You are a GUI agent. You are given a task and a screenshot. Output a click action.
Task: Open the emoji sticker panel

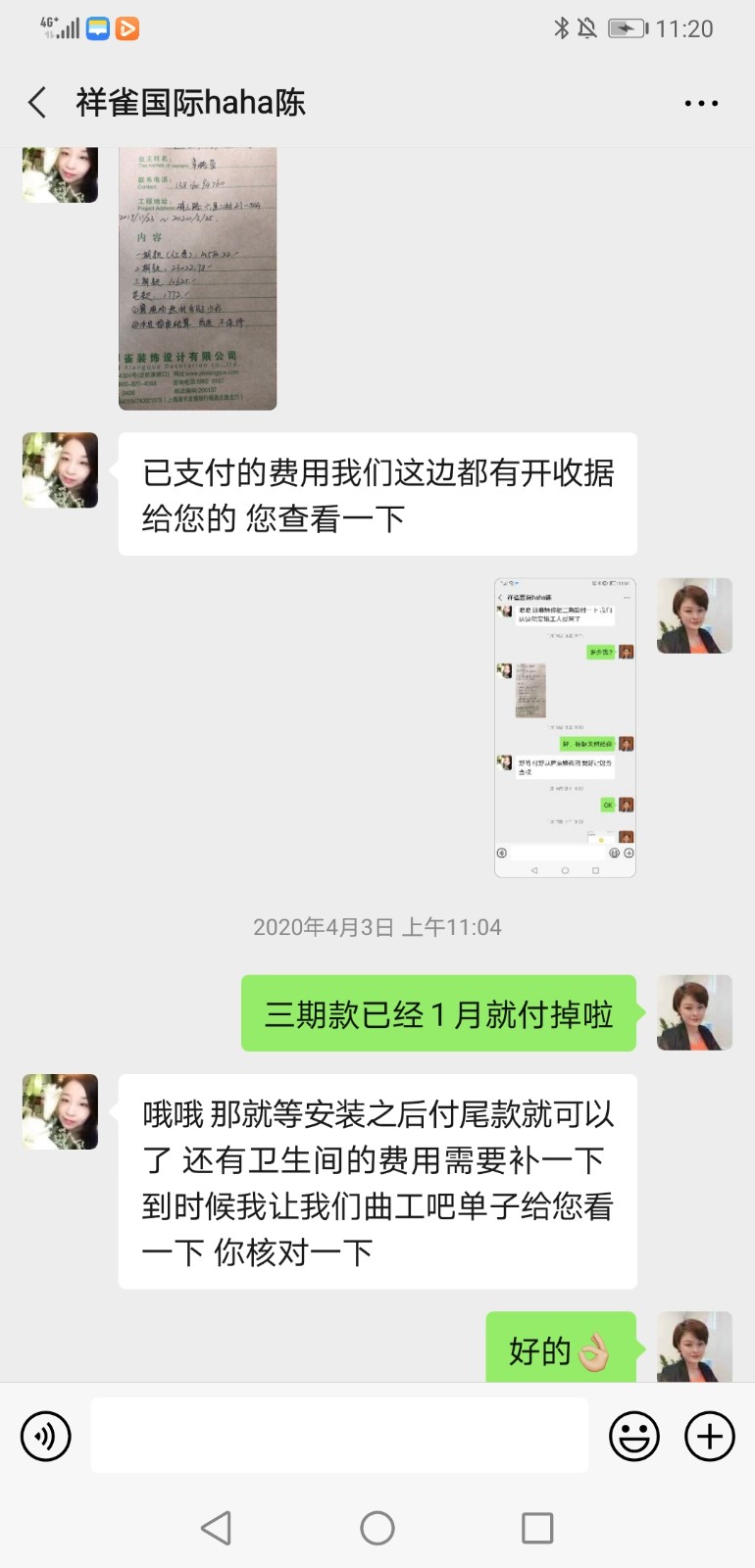point(634,1437)
